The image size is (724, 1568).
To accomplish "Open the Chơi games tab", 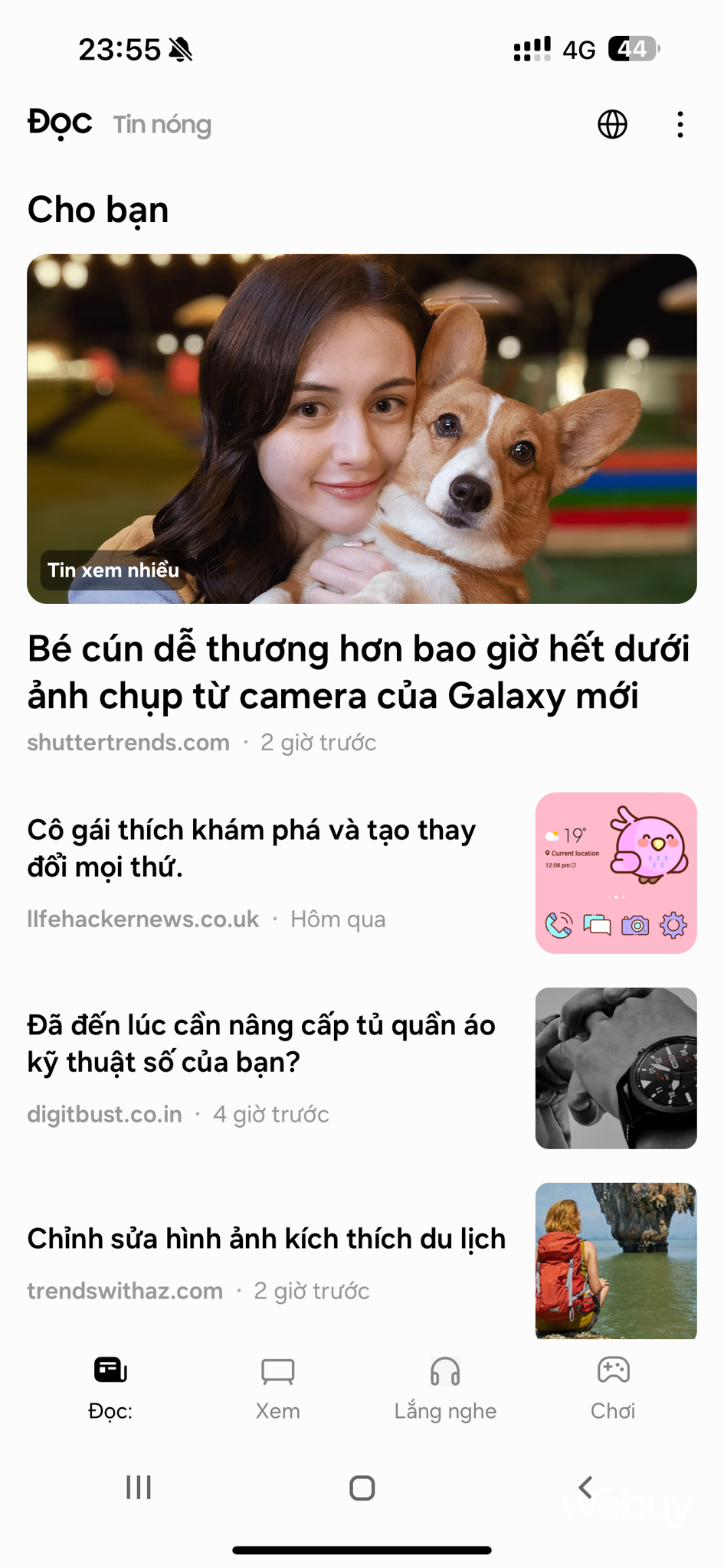I will pyautogui.click(x=613, y=1387).
